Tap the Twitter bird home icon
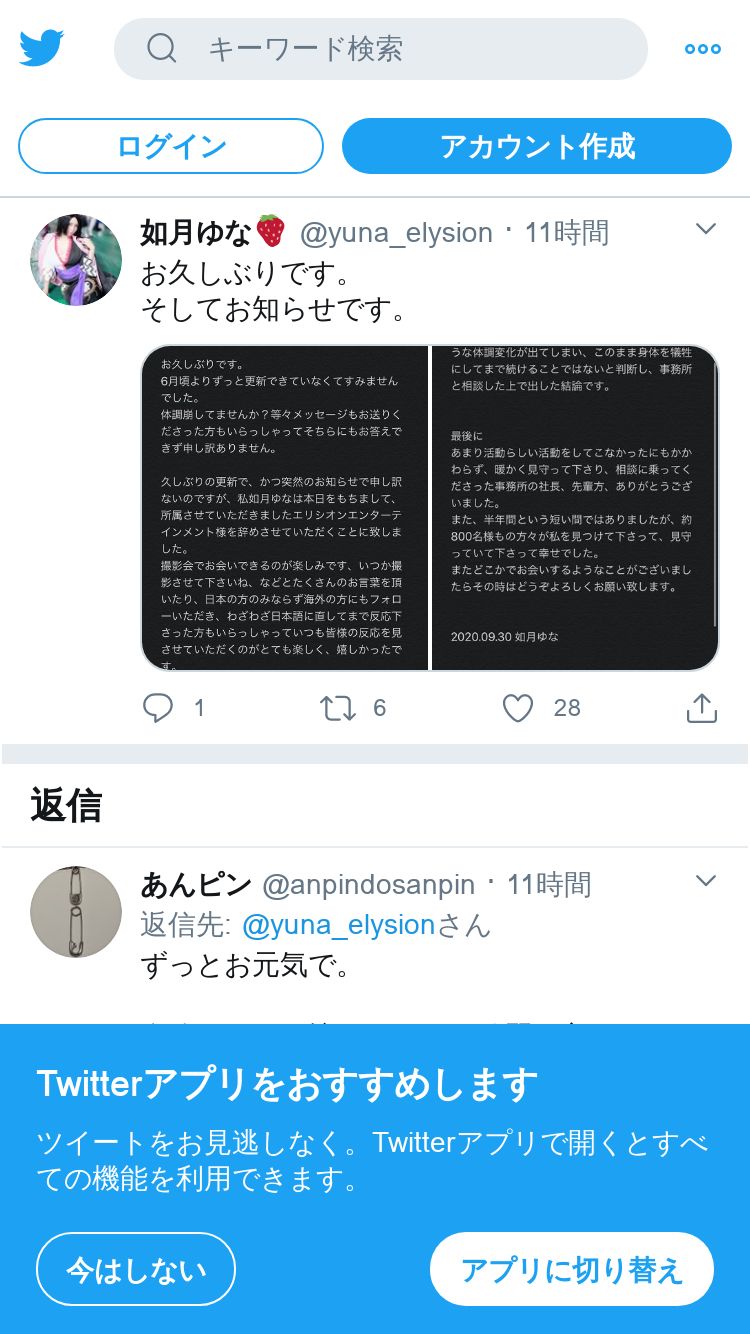 click(x=42, y=48)
